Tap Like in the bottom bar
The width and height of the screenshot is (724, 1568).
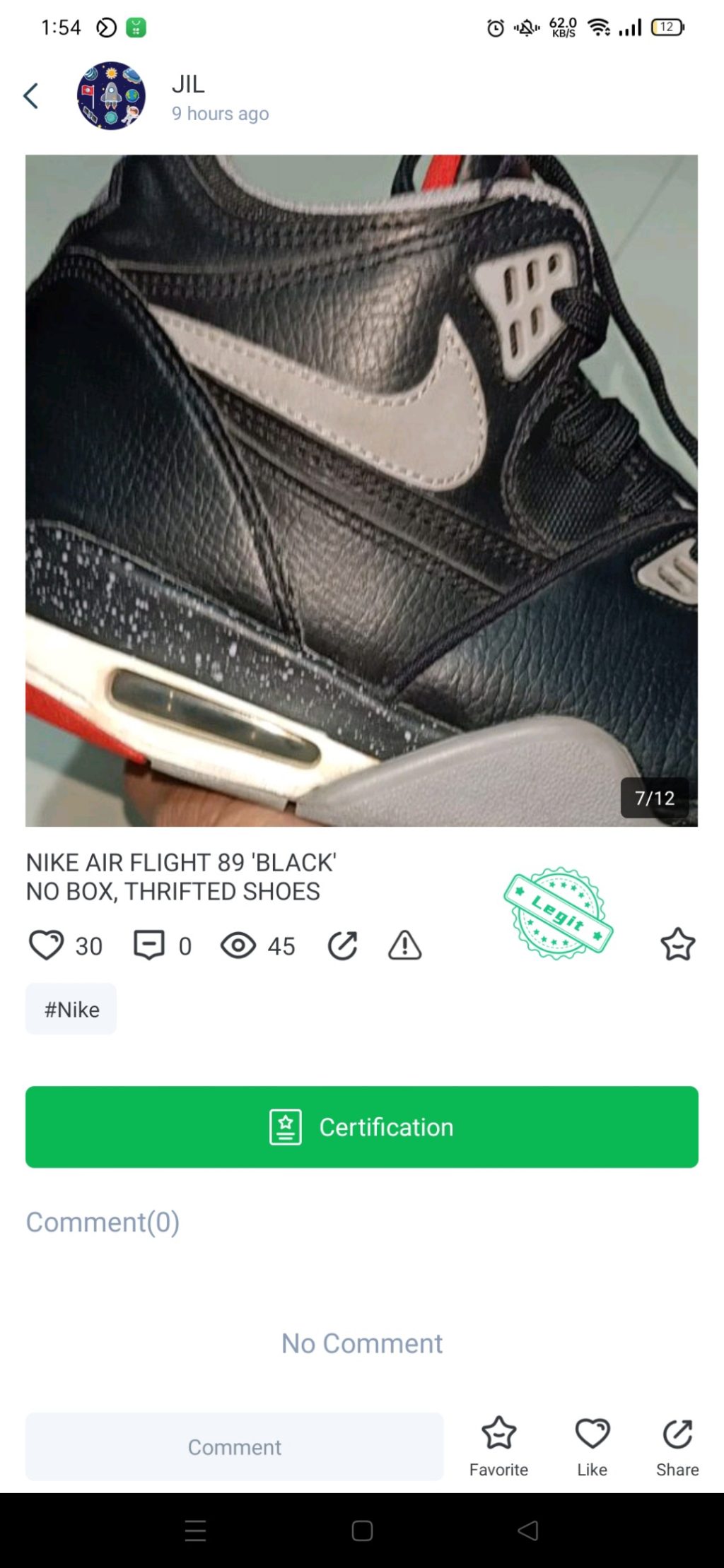(x=592, y=1446)
